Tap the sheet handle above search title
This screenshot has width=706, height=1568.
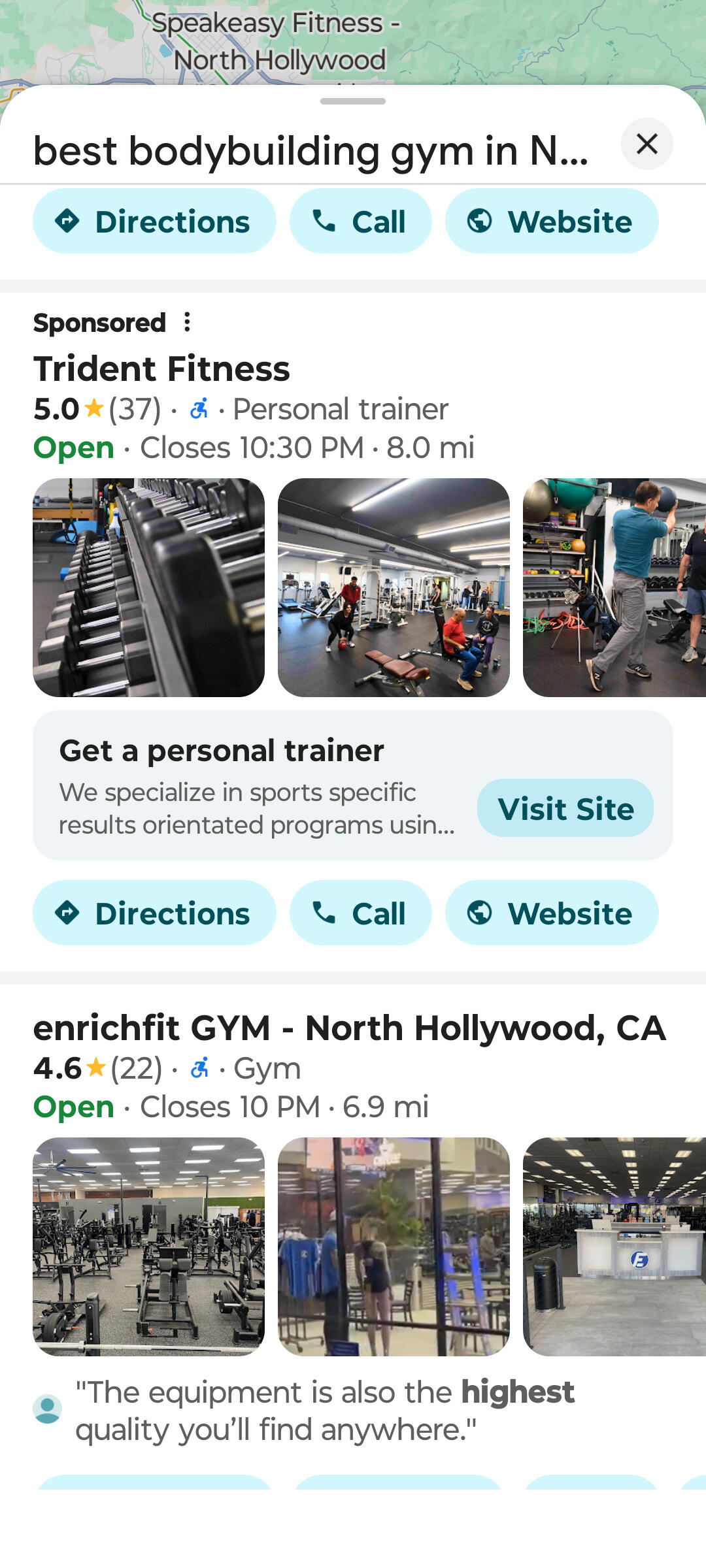click(x=353, y=101)
